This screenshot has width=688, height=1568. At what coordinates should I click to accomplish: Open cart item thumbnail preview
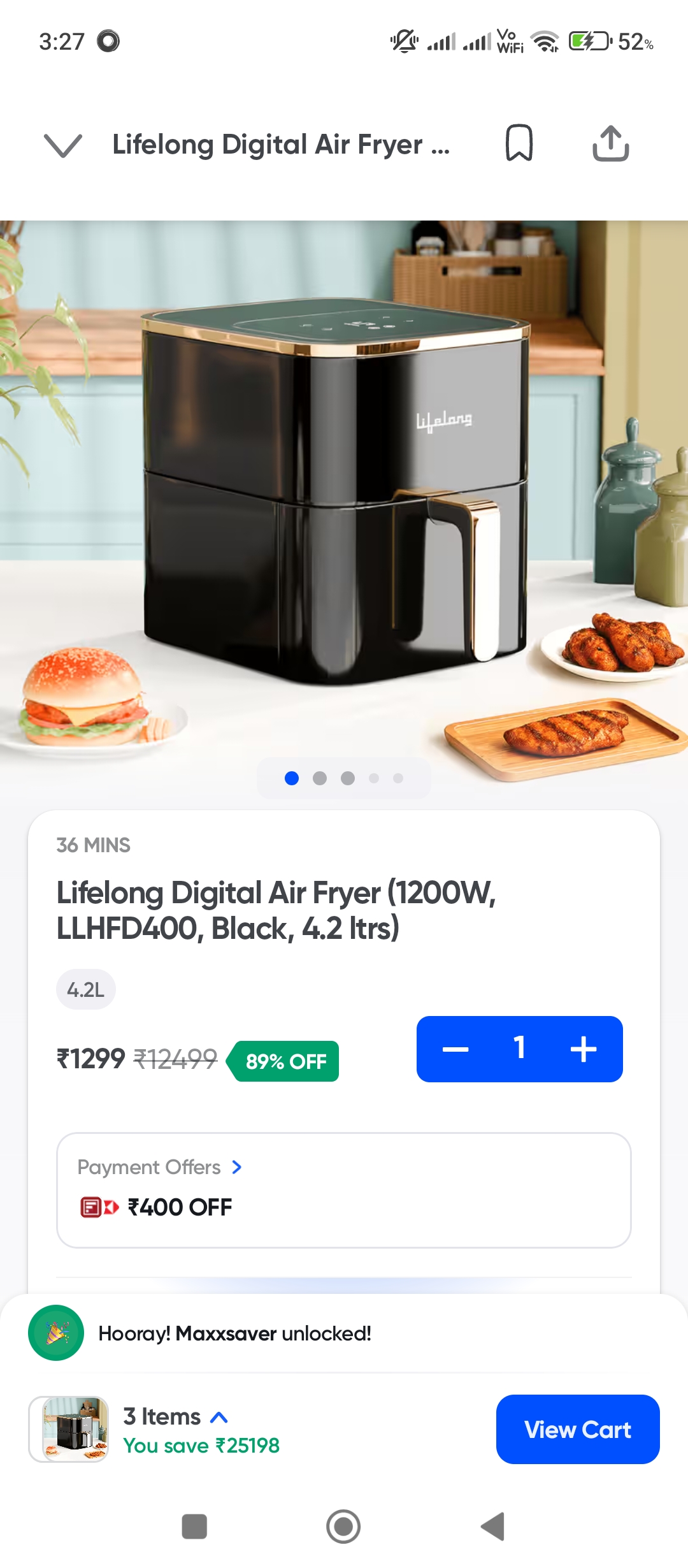point(69,1430)
